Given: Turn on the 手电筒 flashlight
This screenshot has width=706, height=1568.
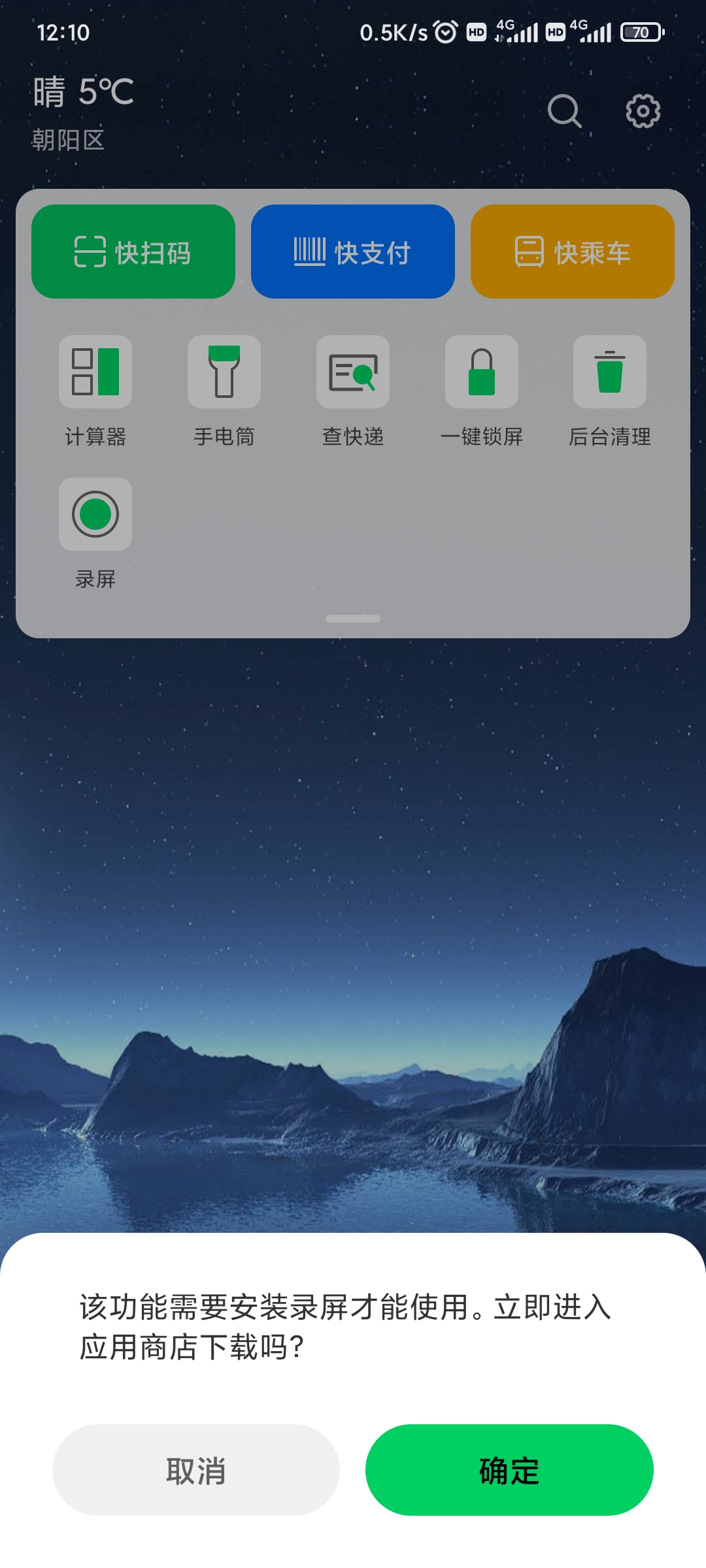Looking at the screenshot, I should [x=224, y=391].
